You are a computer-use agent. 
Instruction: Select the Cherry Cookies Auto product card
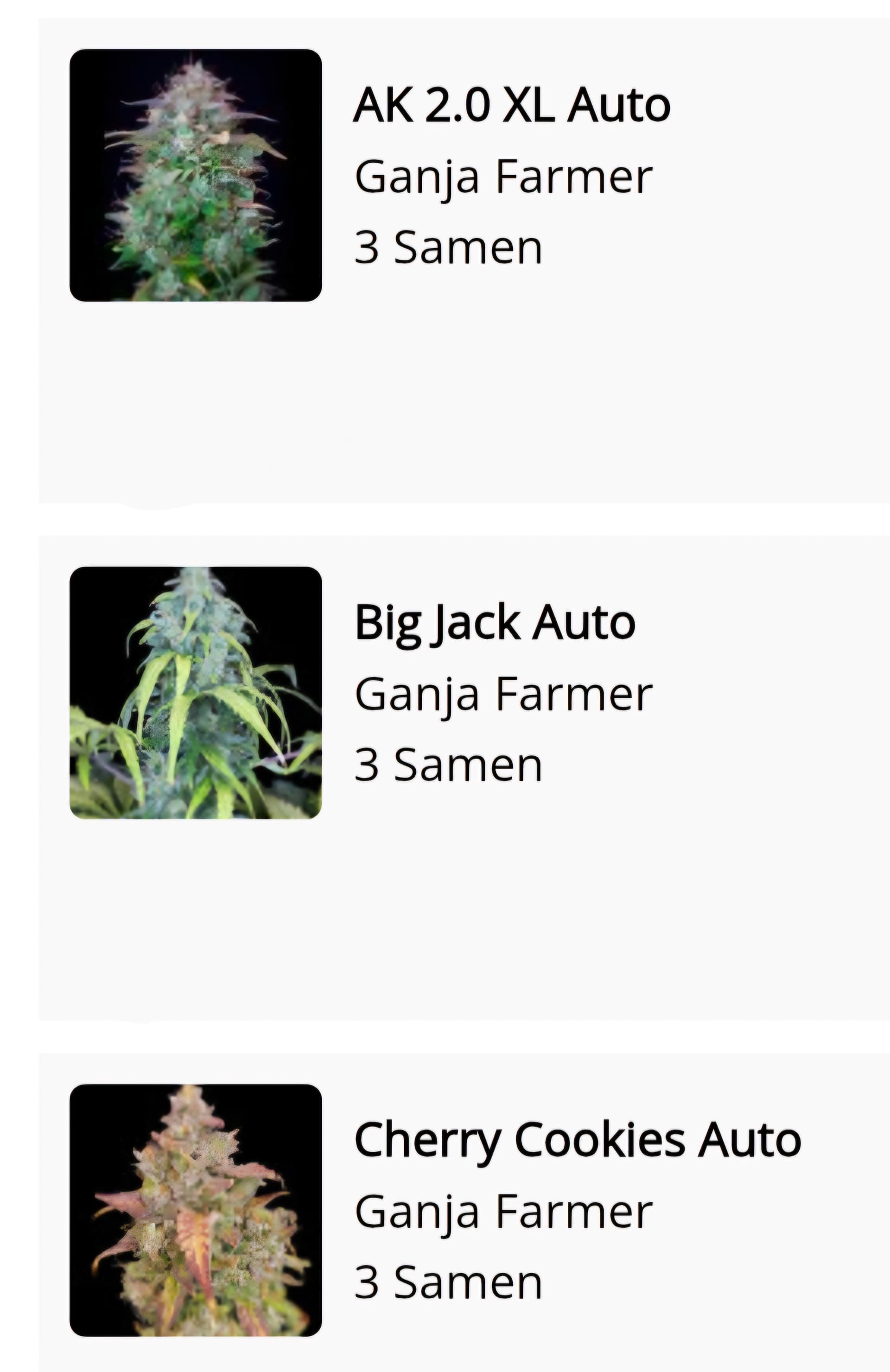577,1140
